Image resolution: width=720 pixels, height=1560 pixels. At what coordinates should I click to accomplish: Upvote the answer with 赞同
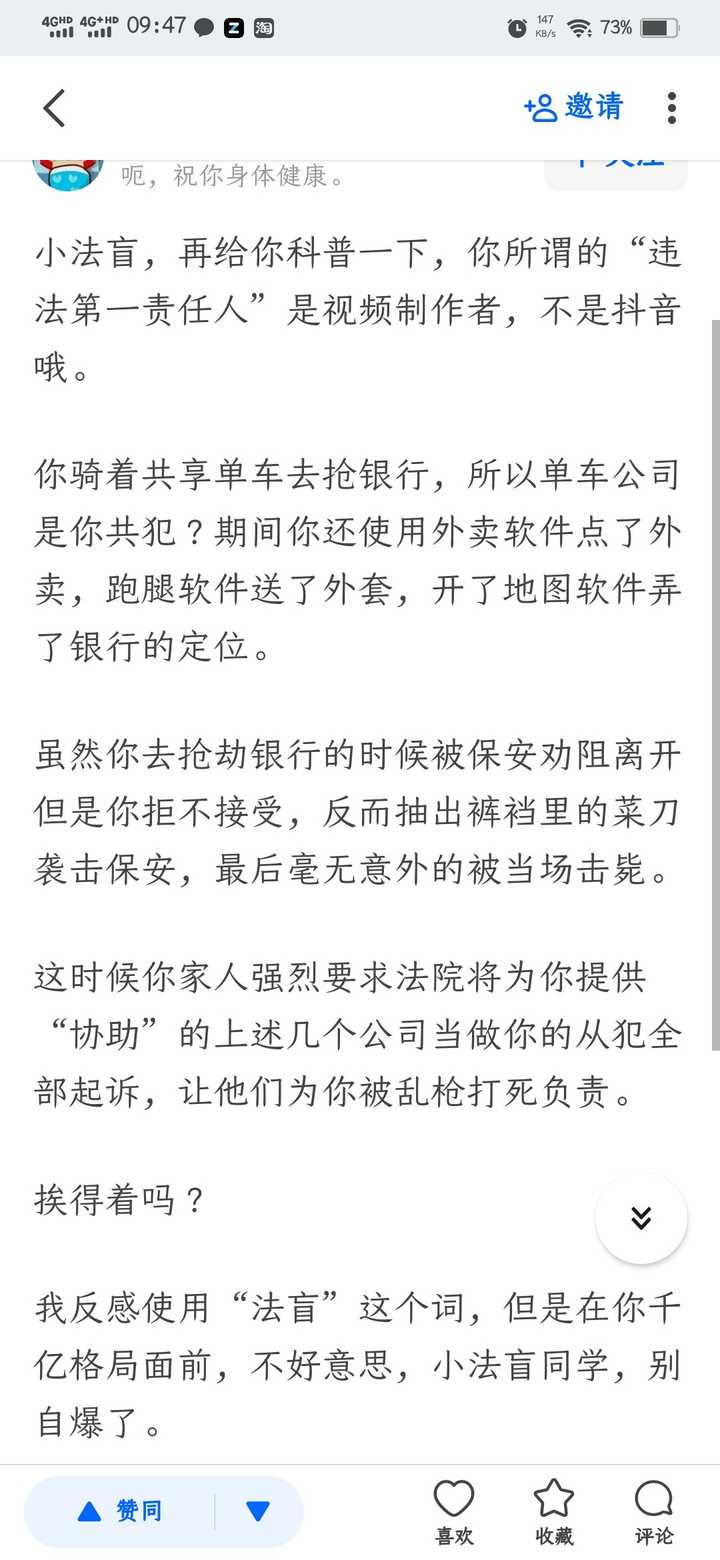120,1511
